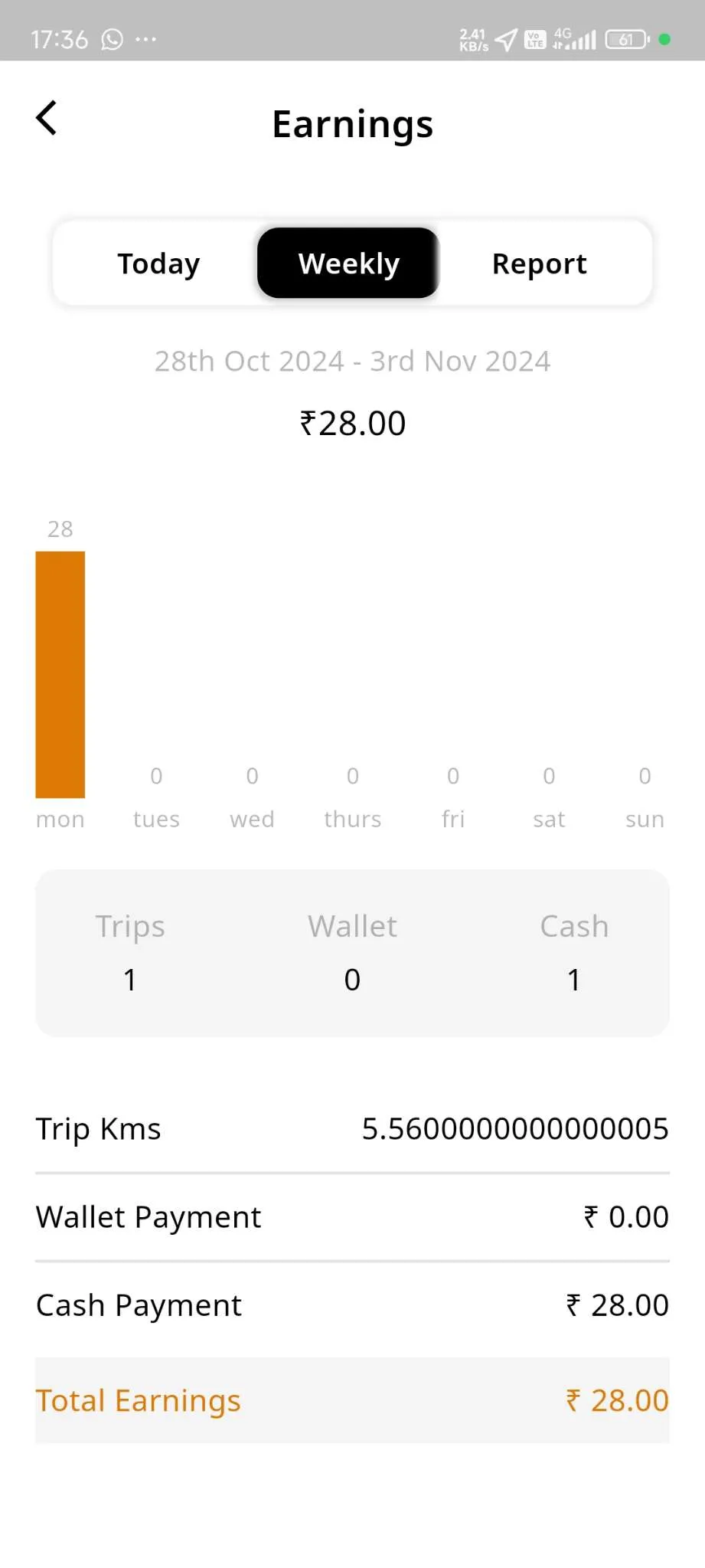Viewport: 705px width, 1568px height.
Task: Switch to the Today tab
Action: (158, 263)
